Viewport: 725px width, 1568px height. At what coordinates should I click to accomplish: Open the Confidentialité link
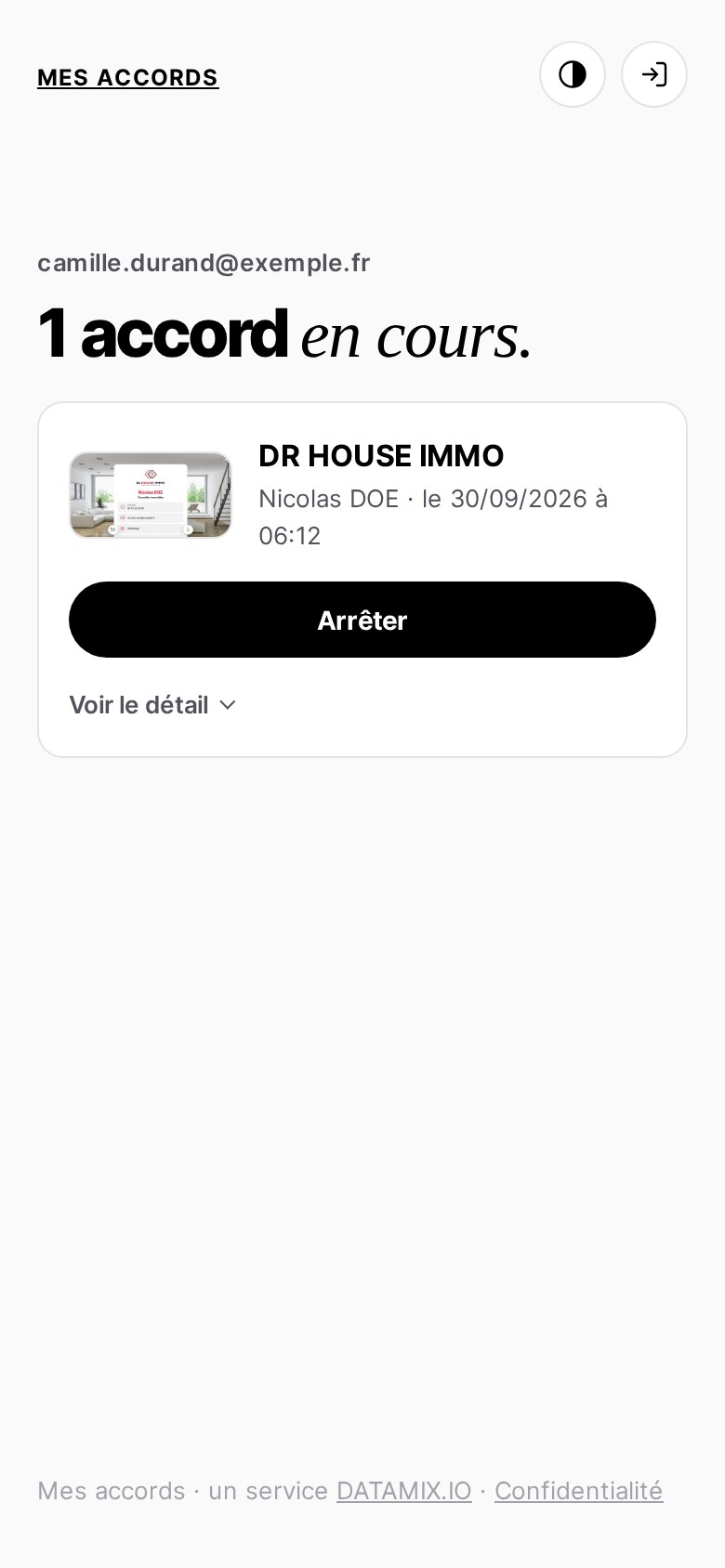tap(578, 1491)
